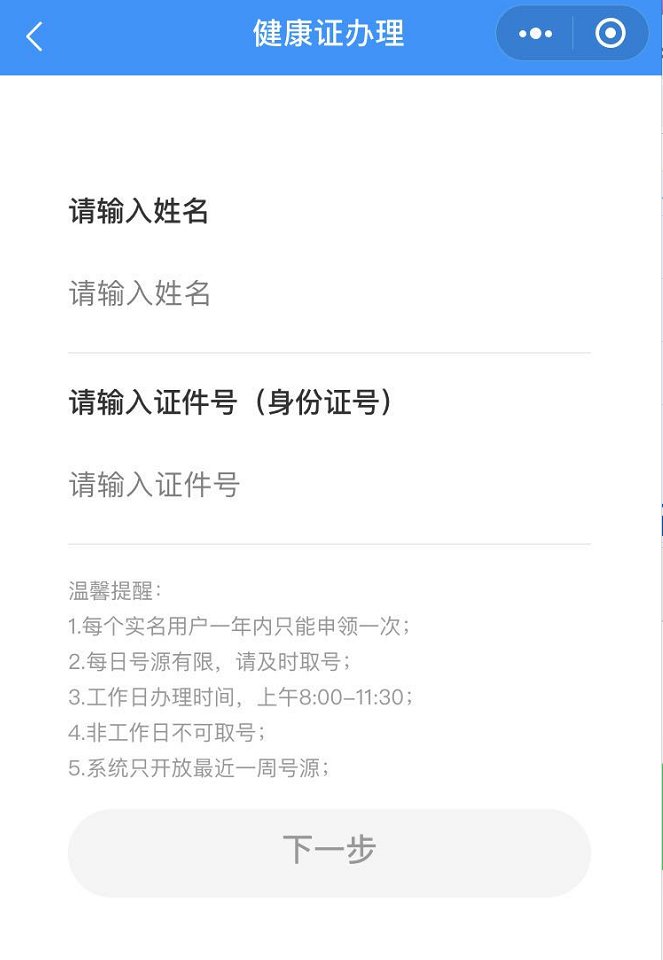
Task: Focus the 请输入姓名 name field
Action: pos(328,294)
